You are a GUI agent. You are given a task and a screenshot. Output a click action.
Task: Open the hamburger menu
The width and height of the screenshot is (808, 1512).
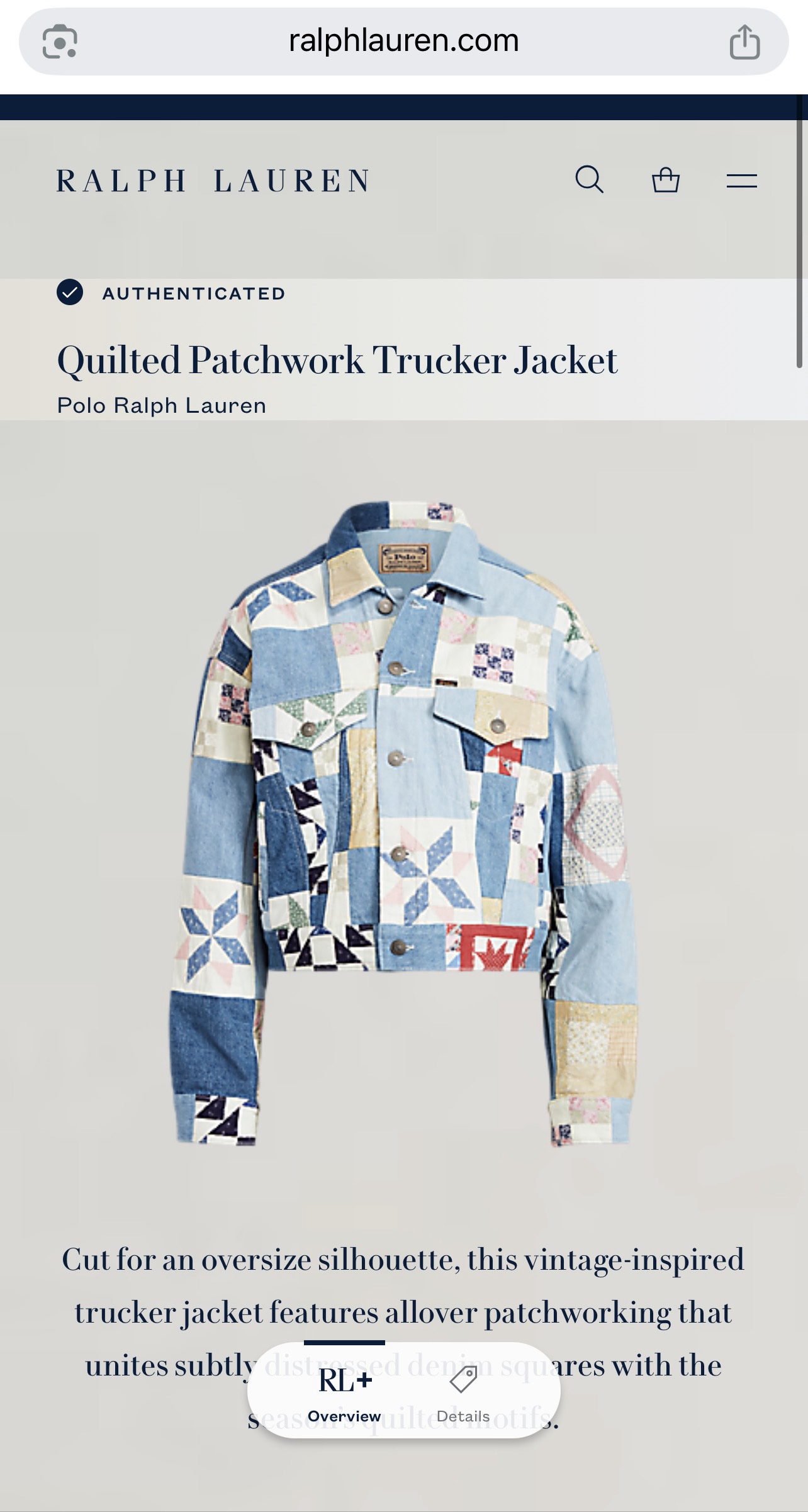point(741,181)
